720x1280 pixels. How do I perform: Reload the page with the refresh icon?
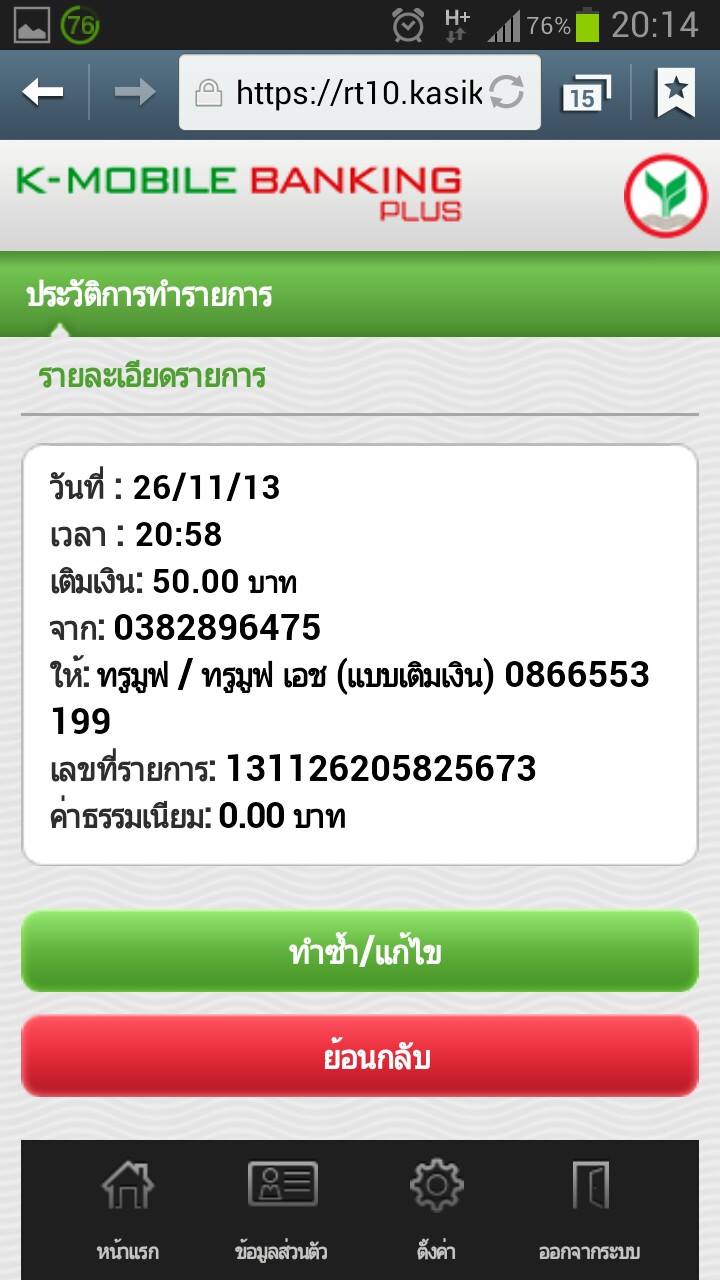(x=507, y=94)
